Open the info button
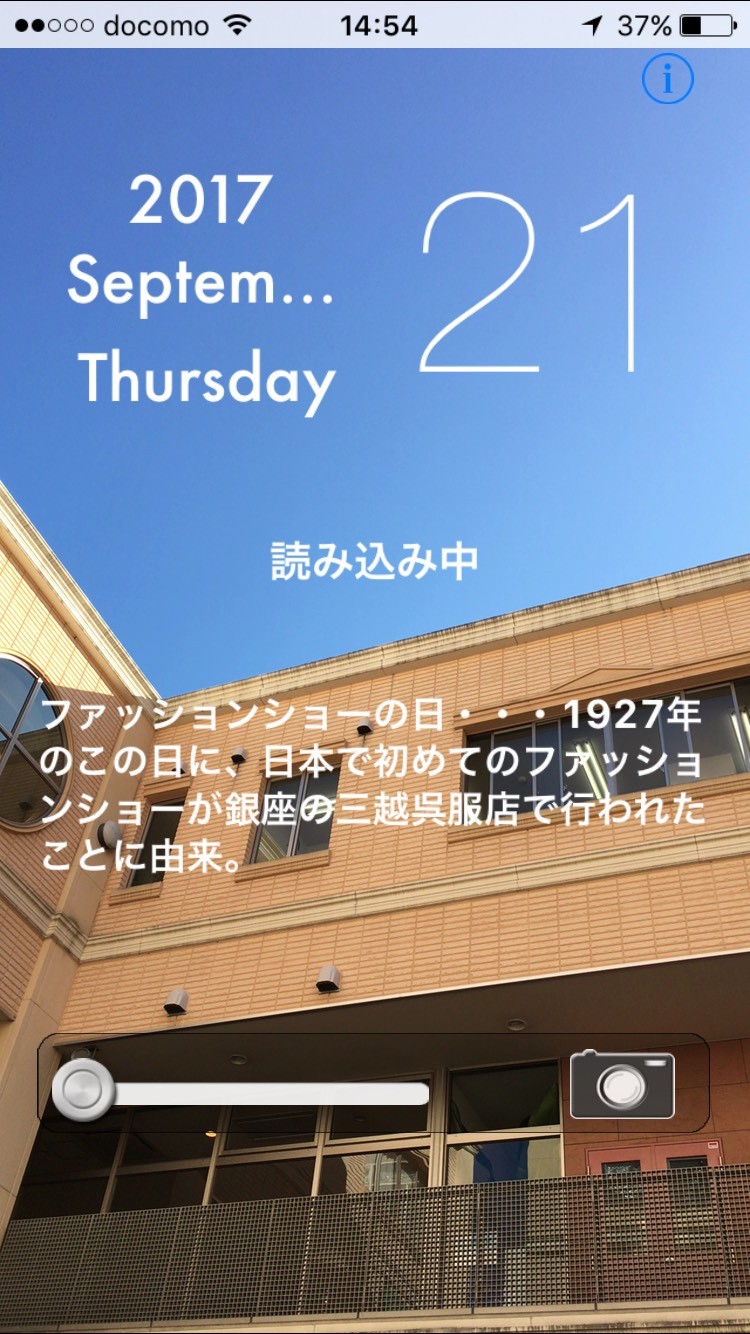This screenshot has width=750, height=1334. [667, 79]
